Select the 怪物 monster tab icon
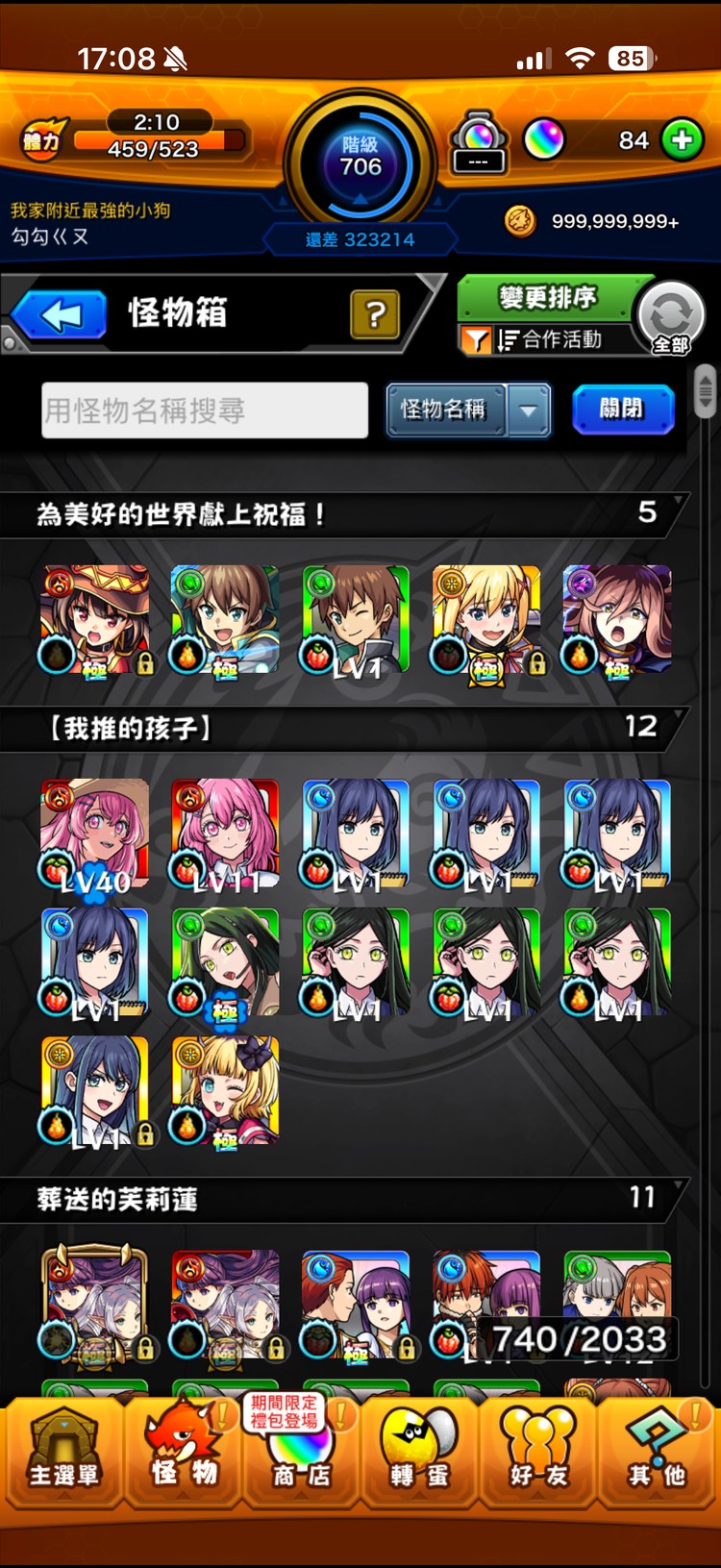Image resolution: width=721 pixels, height=1568 pixels. click(x=183, y=1452)
